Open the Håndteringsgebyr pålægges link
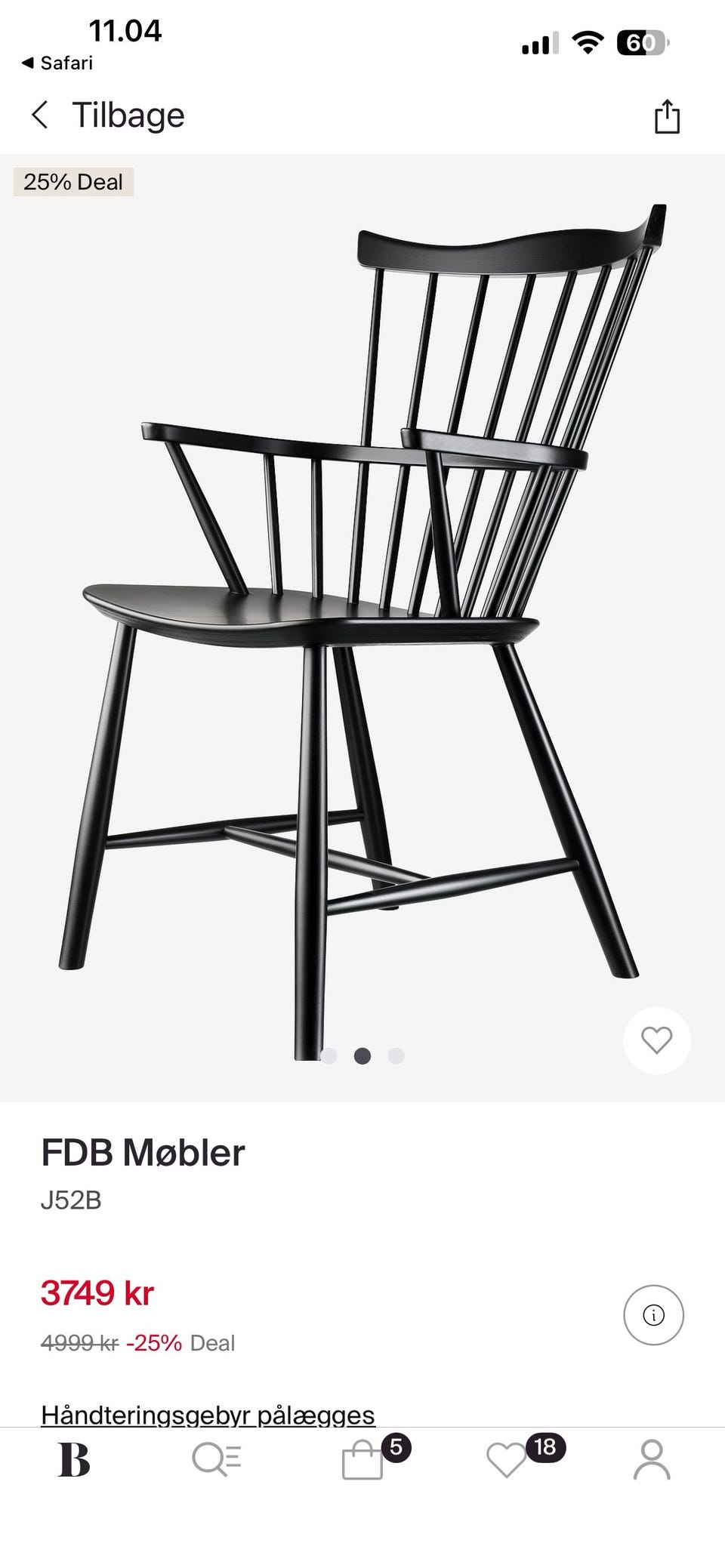This screenshot has width=725, height=1568. click(208, 1414)
